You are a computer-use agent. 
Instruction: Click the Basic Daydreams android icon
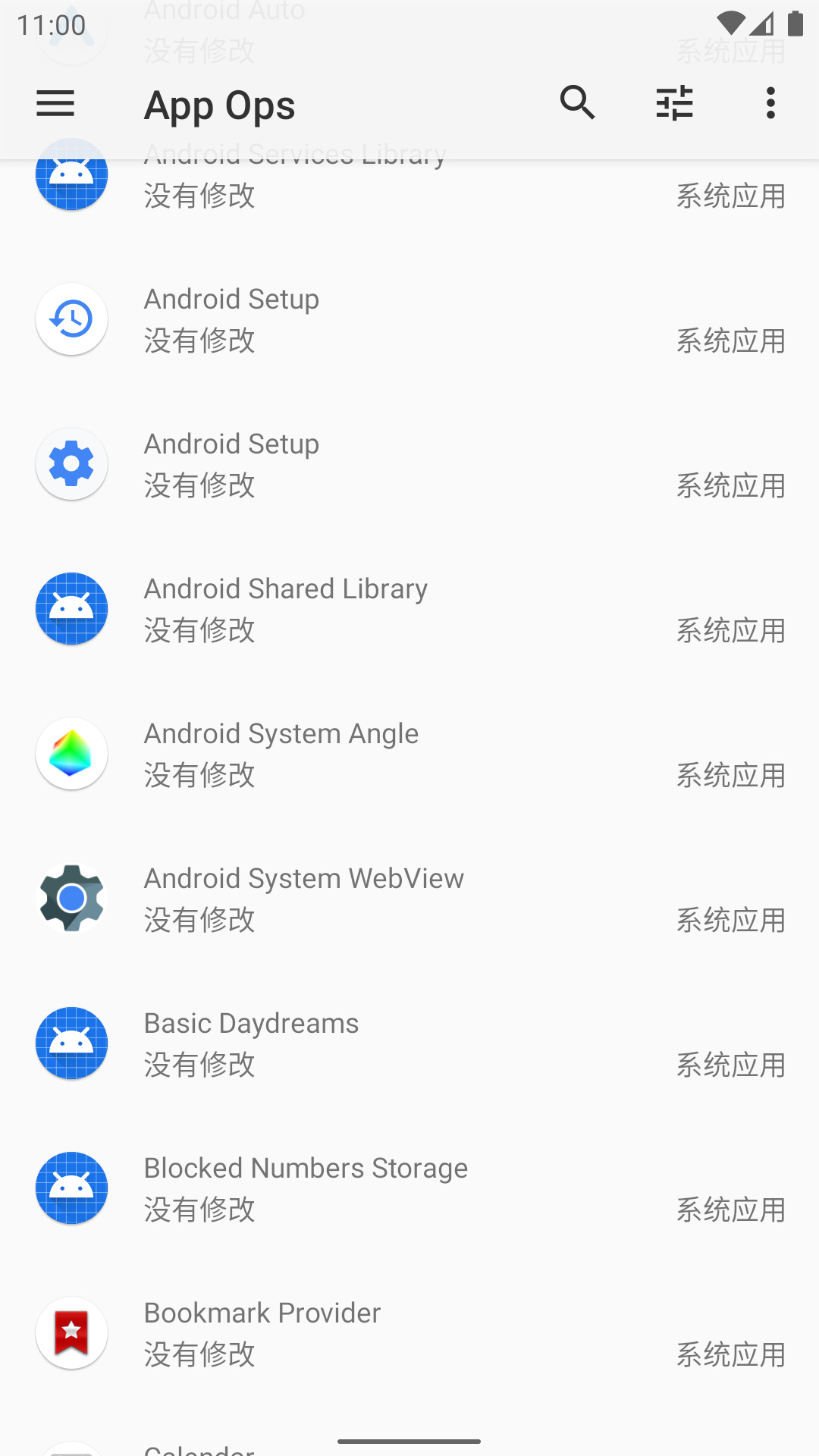tap(71, 1043)
